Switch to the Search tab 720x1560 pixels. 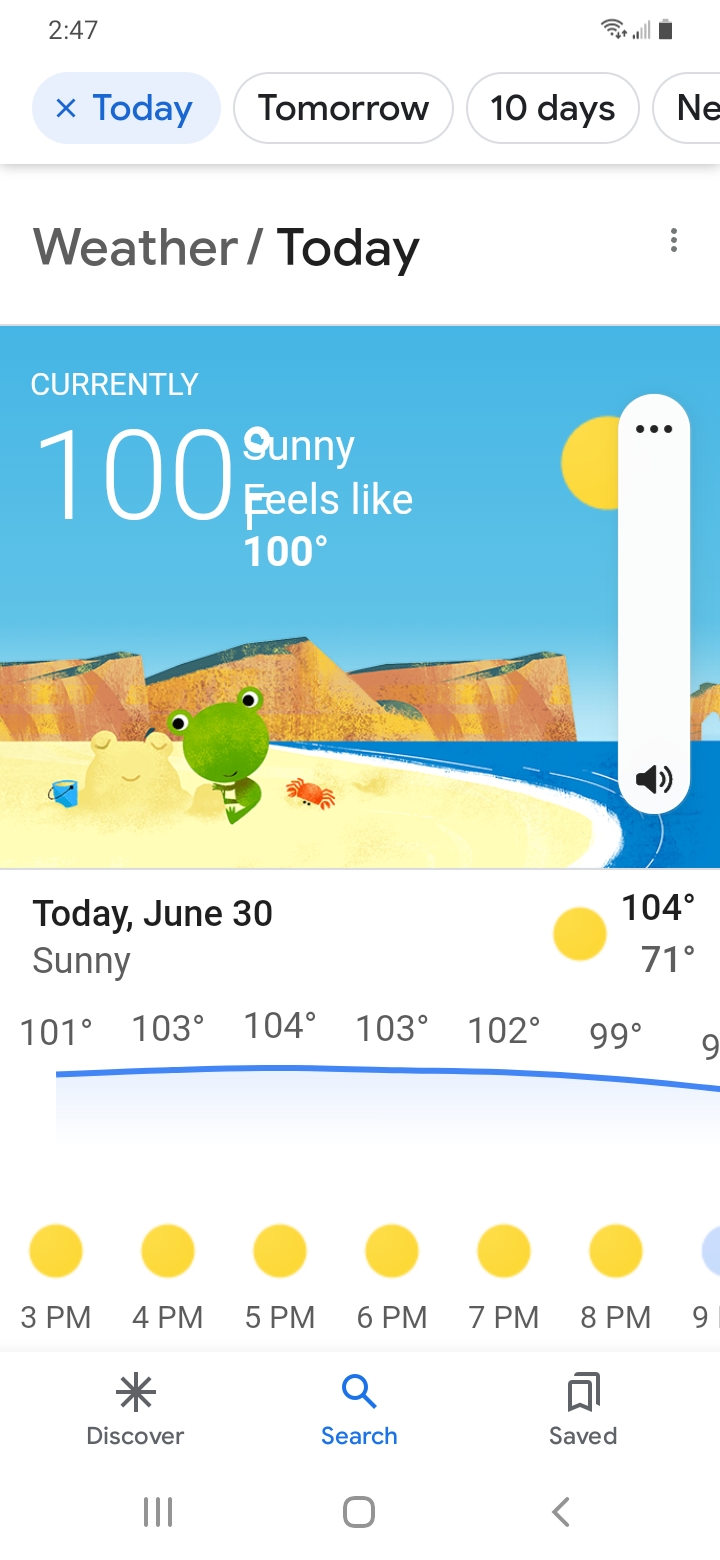click(x=359, y=1410)
